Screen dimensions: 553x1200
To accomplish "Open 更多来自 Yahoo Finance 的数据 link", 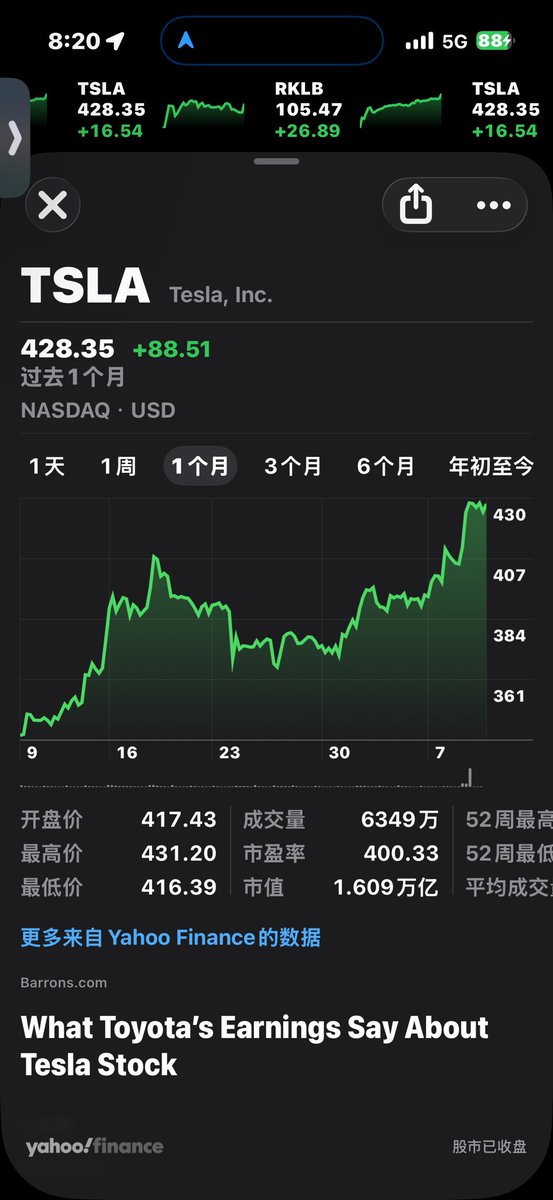I will 171,938.
